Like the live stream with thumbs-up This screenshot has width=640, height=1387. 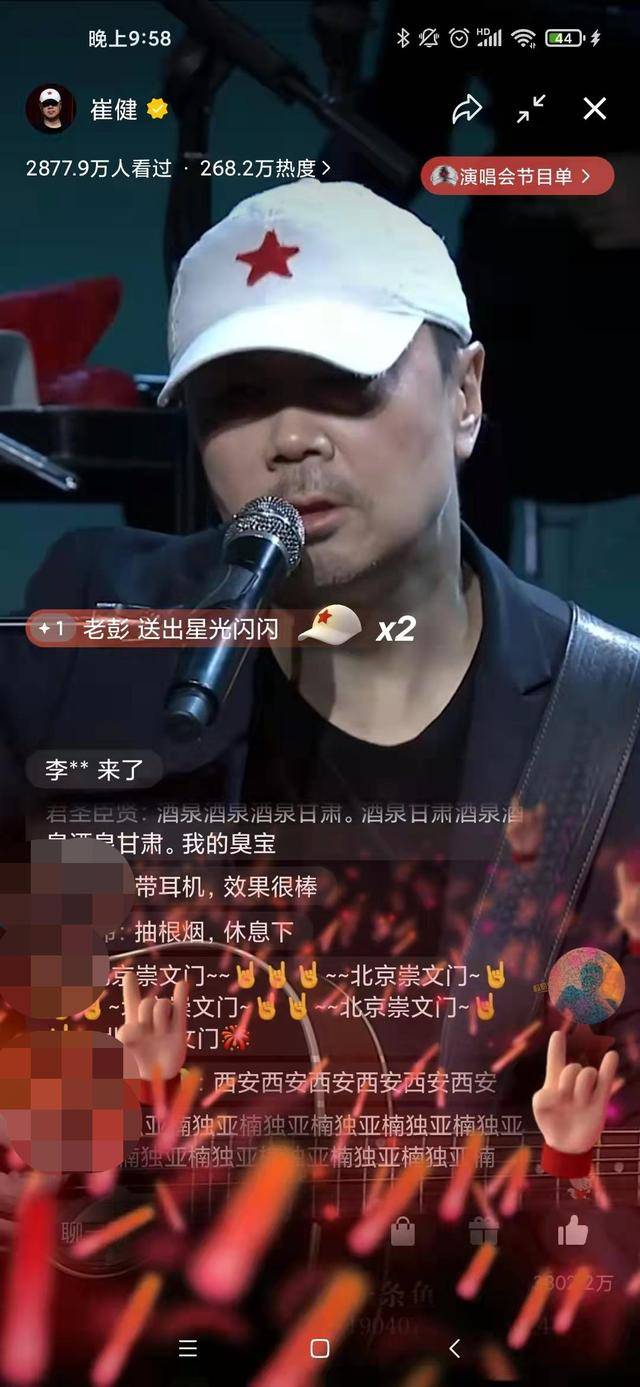pyautogui.click(x=572, y=1230)
